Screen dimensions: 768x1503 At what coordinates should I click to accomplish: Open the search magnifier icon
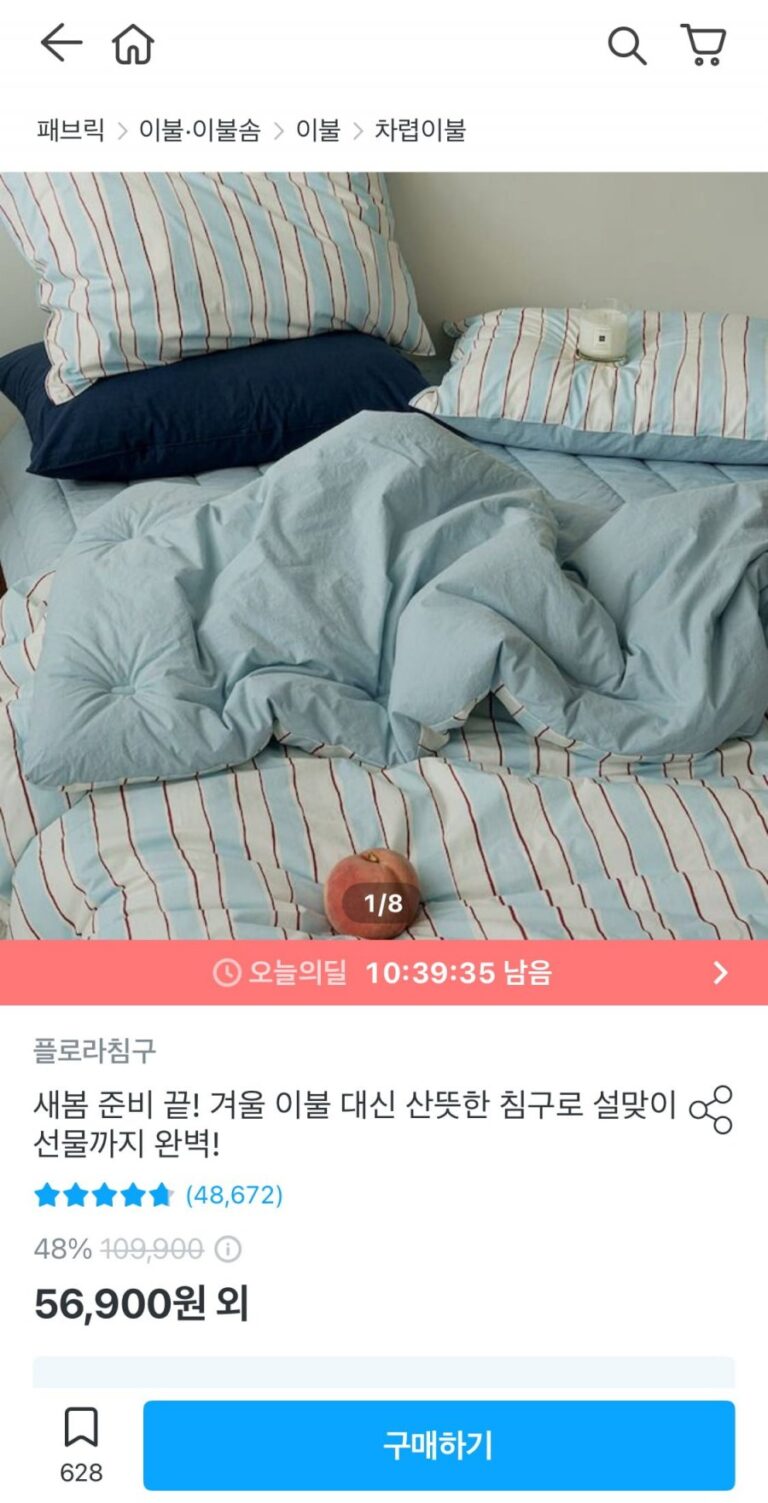point(627,45)
